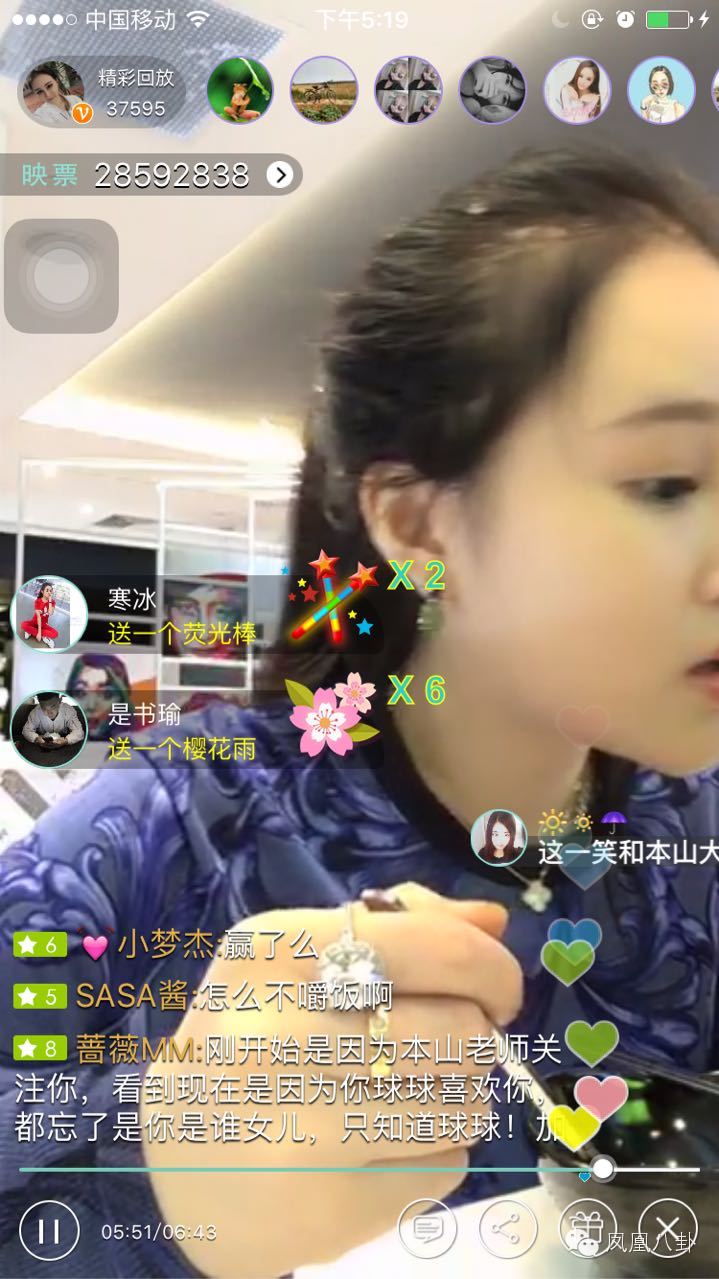Open 寒冰's profile from gift banner
Screen dimensions: 719x1279
49,614
